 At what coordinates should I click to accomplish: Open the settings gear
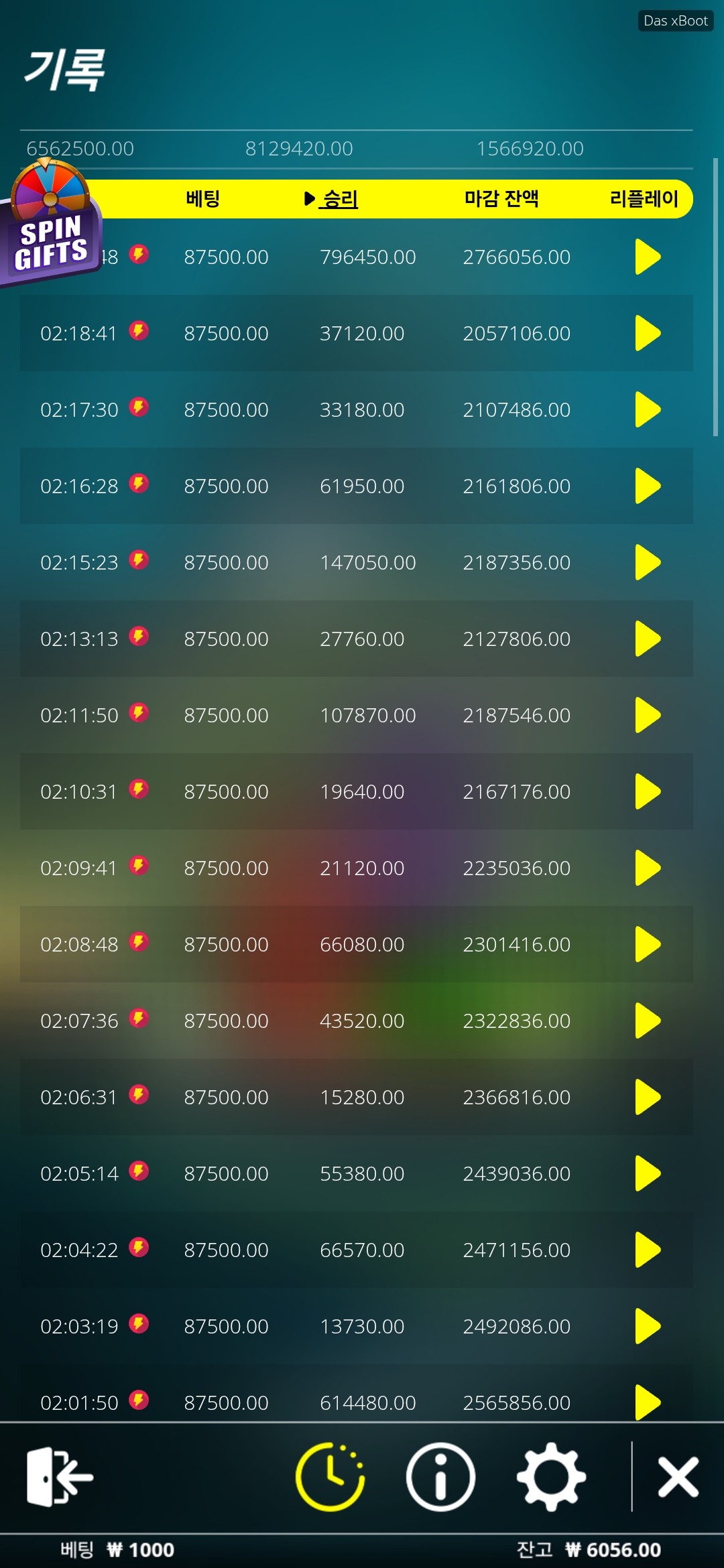coord(551,1477)
